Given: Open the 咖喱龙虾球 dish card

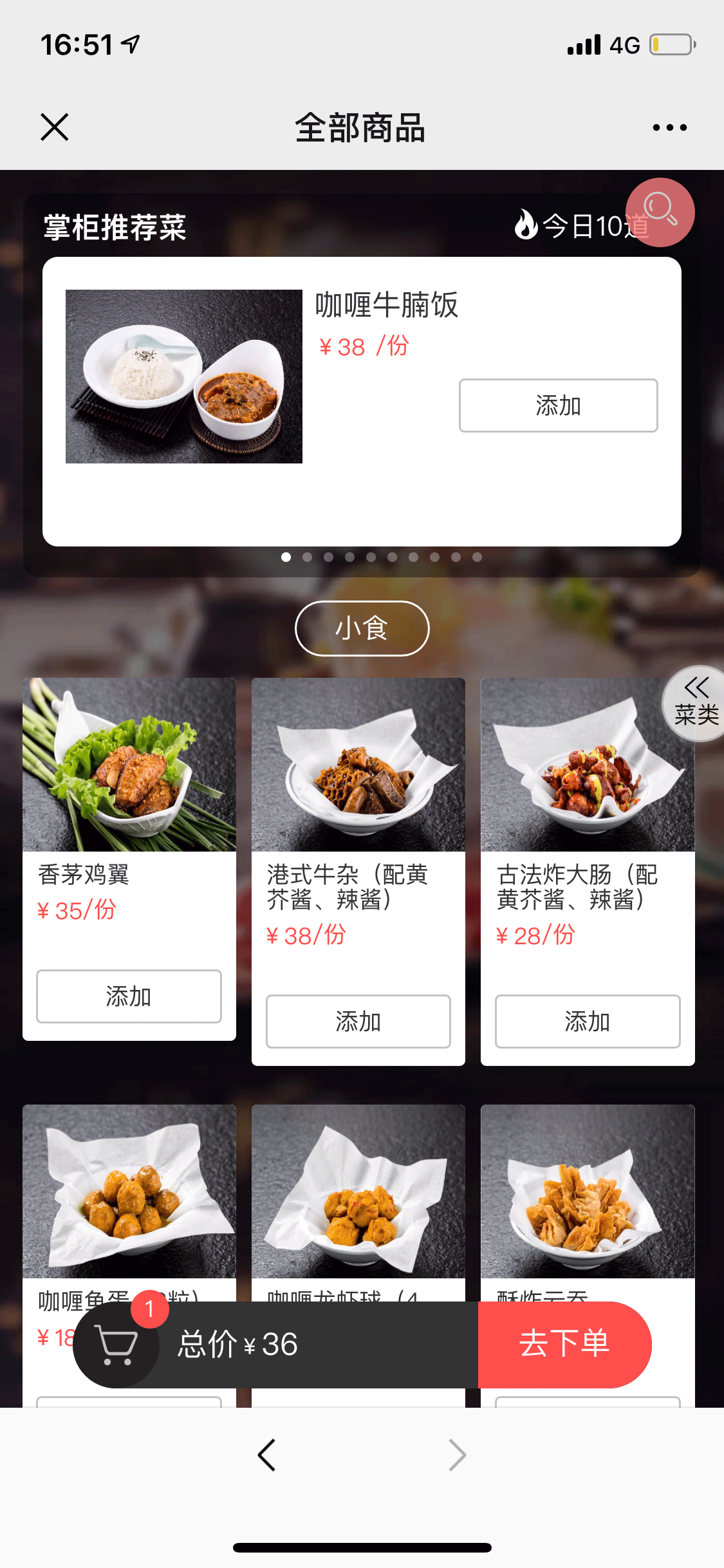Looking at the screenshot, I should point(358,1191).
